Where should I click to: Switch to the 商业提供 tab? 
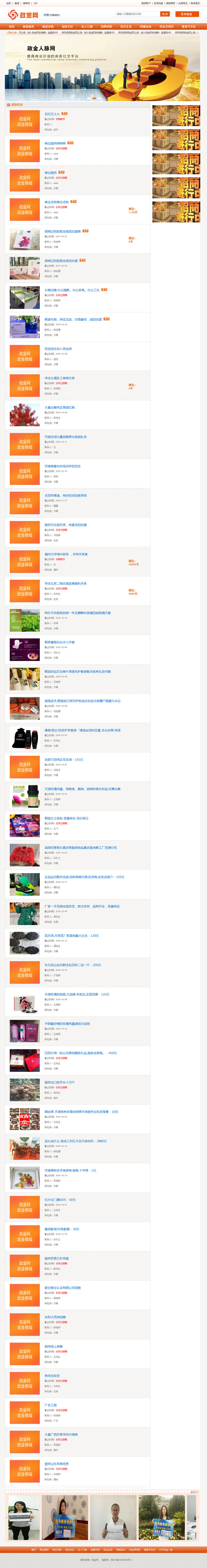point(29,27)
